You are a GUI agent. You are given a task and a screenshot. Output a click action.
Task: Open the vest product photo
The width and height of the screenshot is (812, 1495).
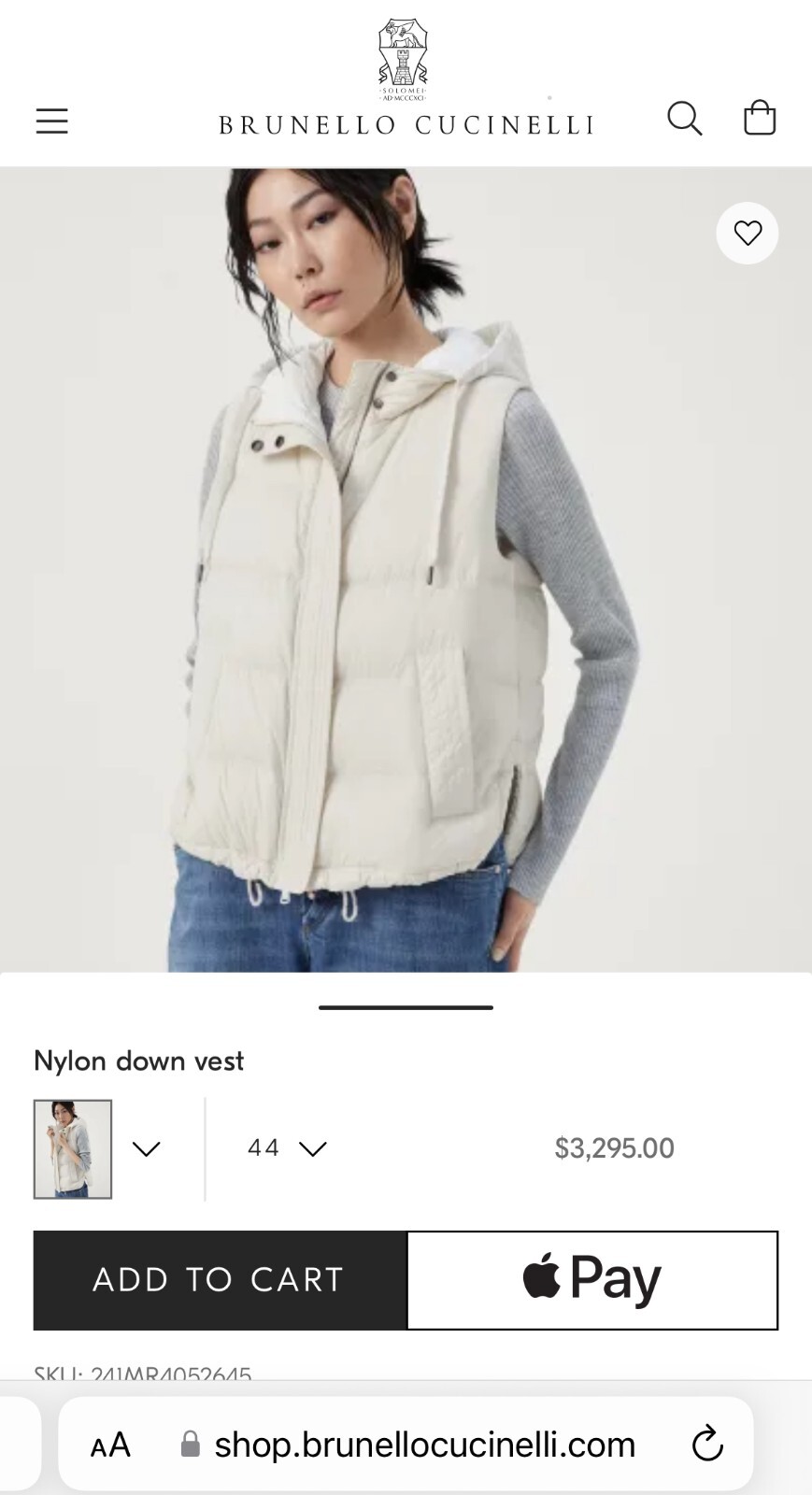[x=406, y=570]
